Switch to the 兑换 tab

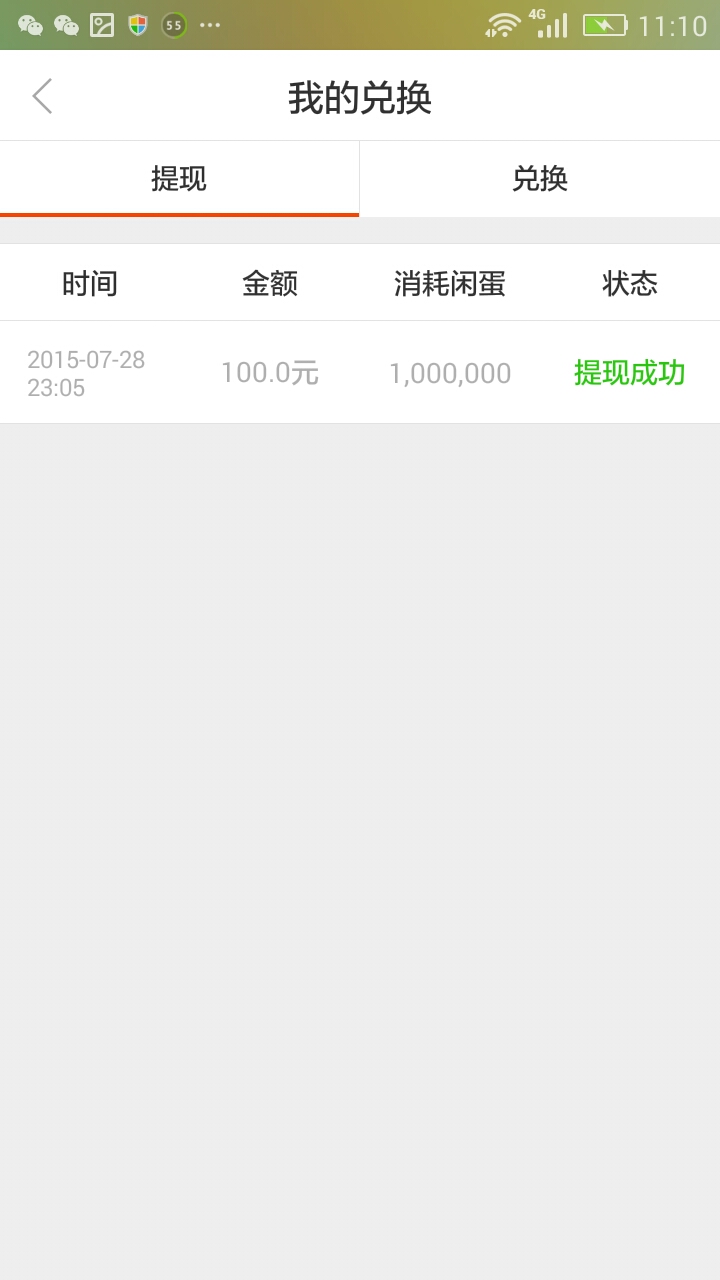tap(540, 179)
